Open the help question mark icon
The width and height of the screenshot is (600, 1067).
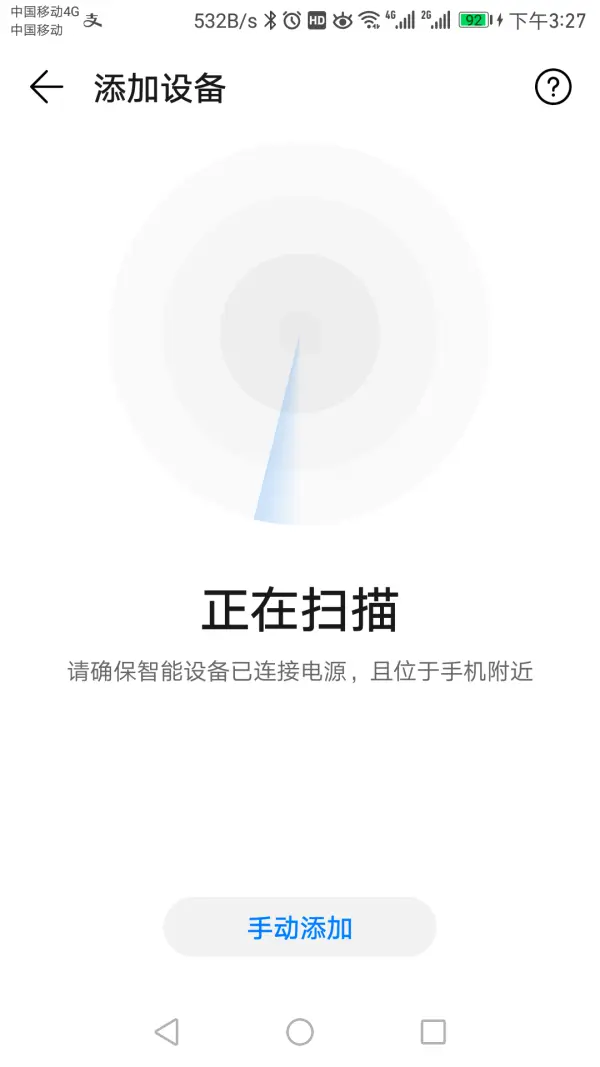(553, 88)
